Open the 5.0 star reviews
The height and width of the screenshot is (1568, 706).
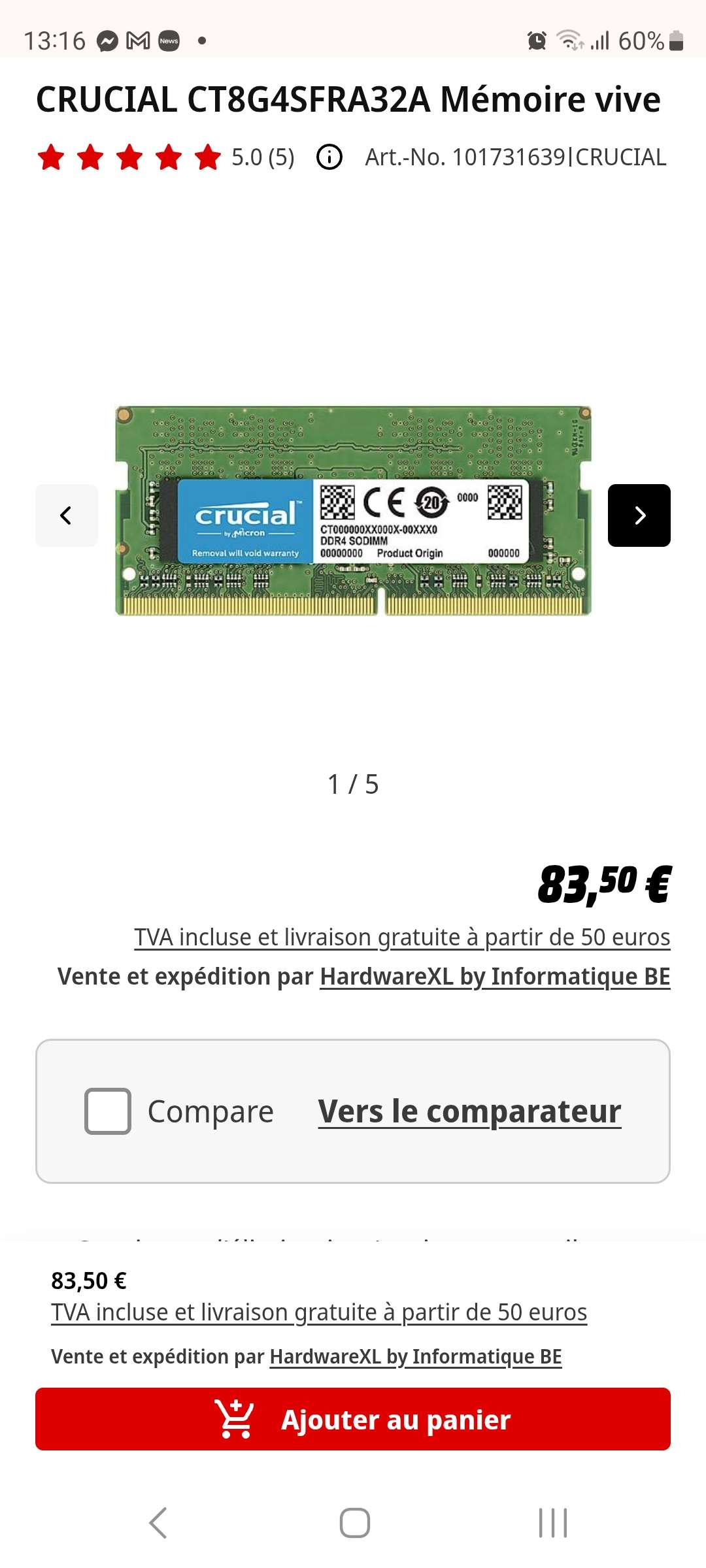(x=166, y=157)
